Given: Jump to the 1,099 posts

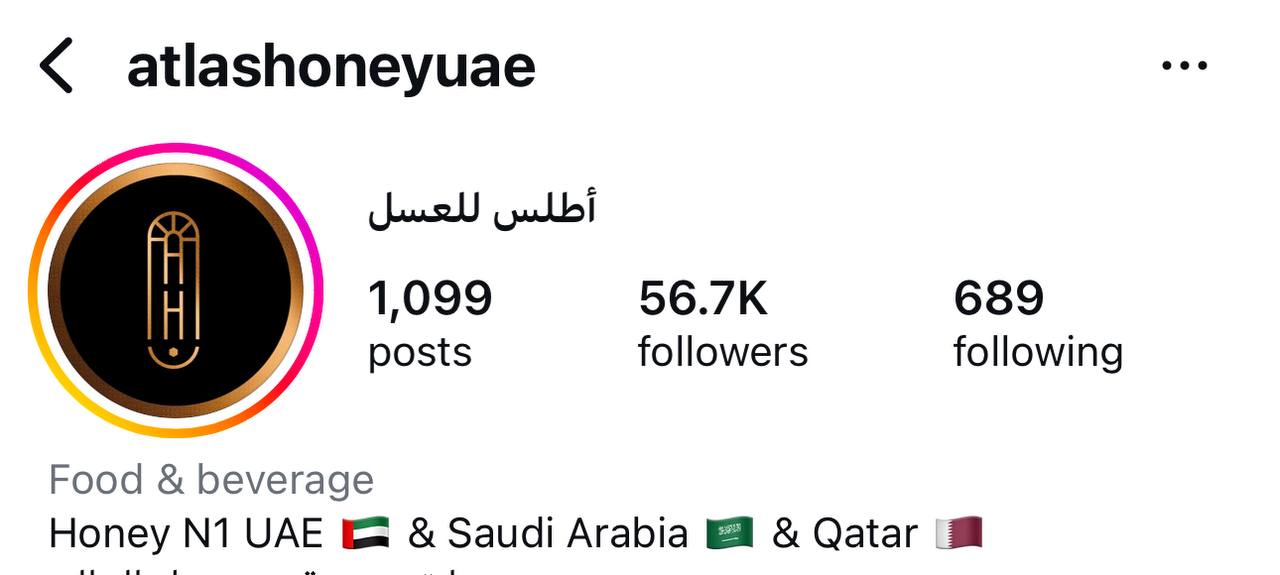Looking at the screenshot, I should (x=430, y=325).
